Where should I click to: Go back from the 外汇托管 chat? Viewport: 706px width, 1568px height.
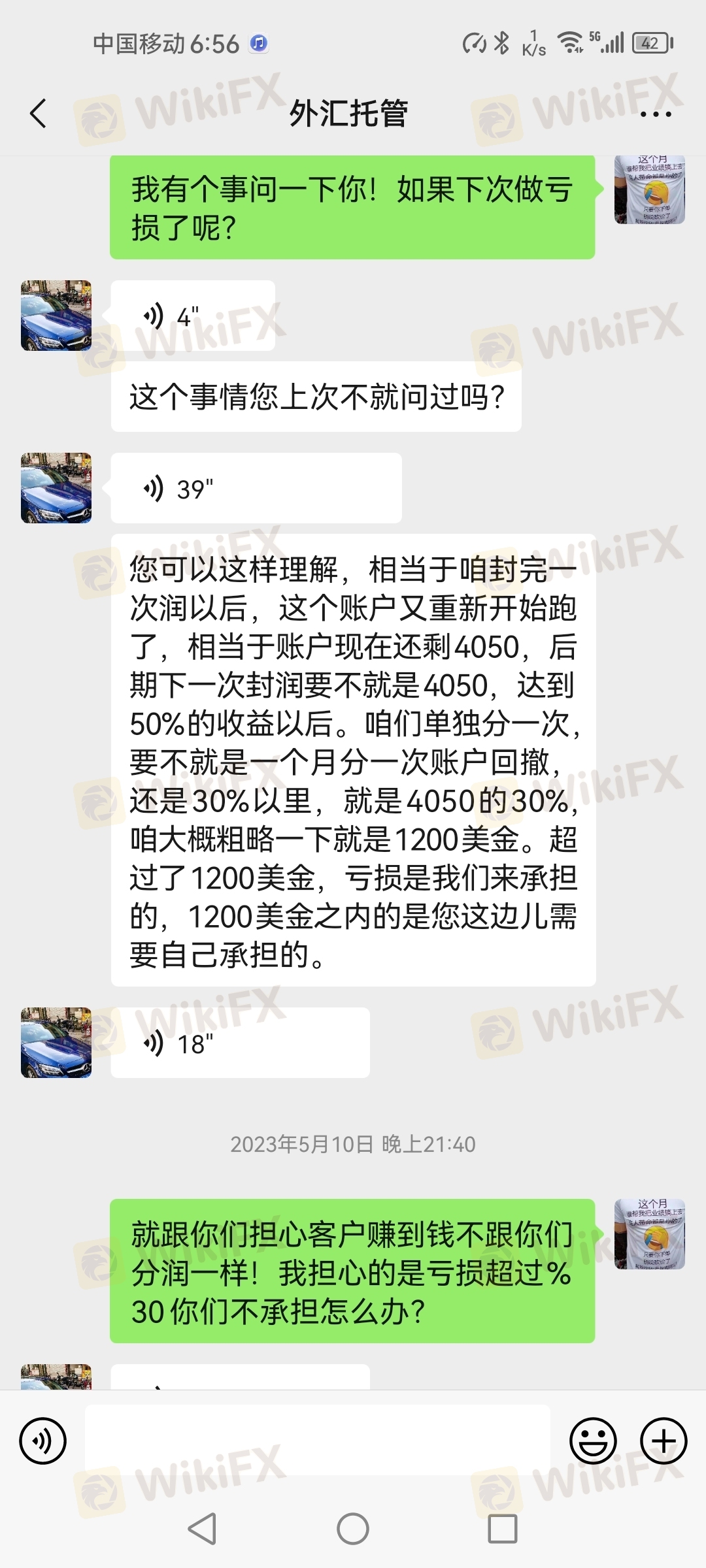[x=39, y=114]
